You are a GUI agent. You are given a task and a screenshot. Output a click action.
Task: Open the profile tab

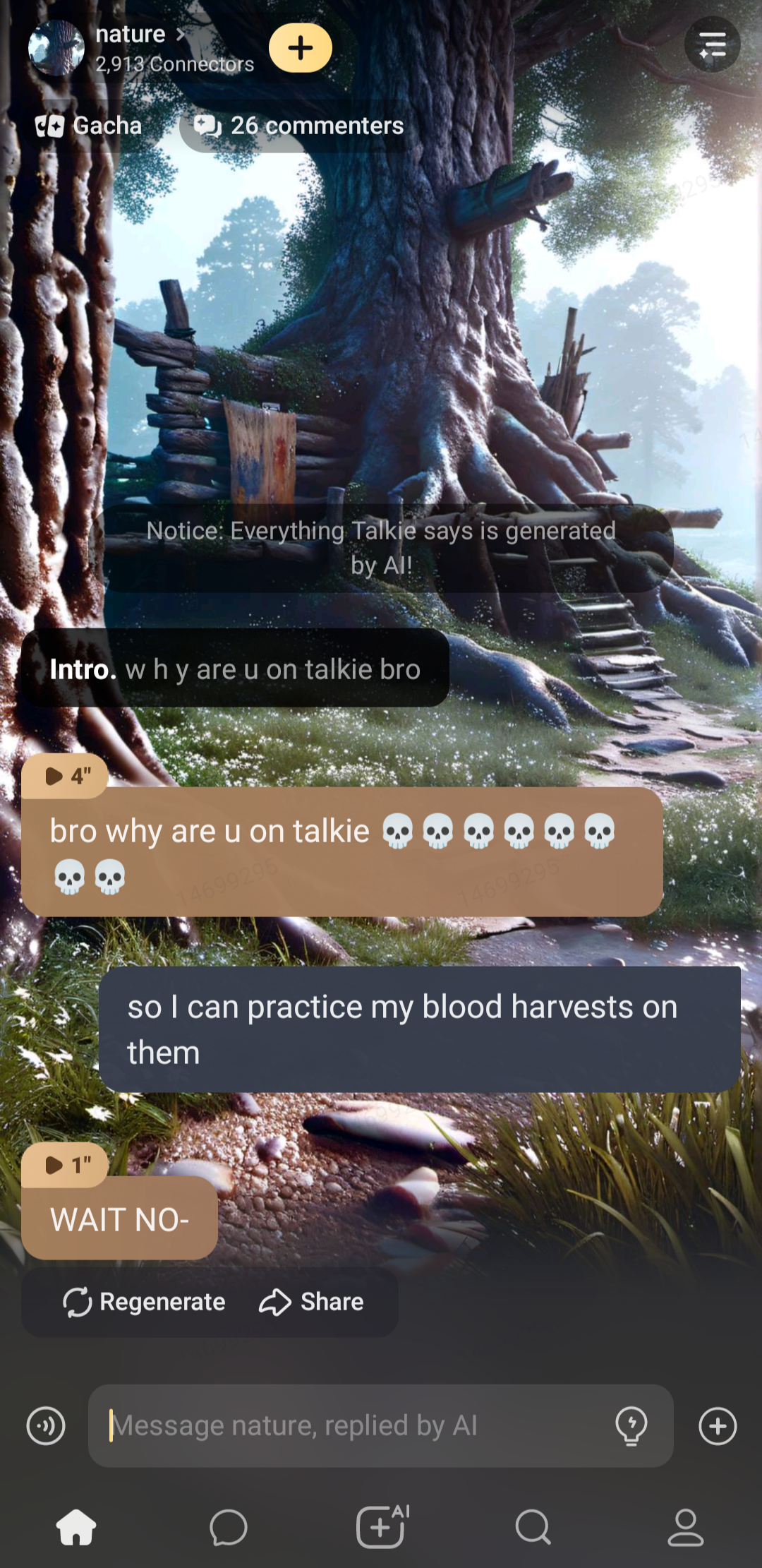point(686,1527)
